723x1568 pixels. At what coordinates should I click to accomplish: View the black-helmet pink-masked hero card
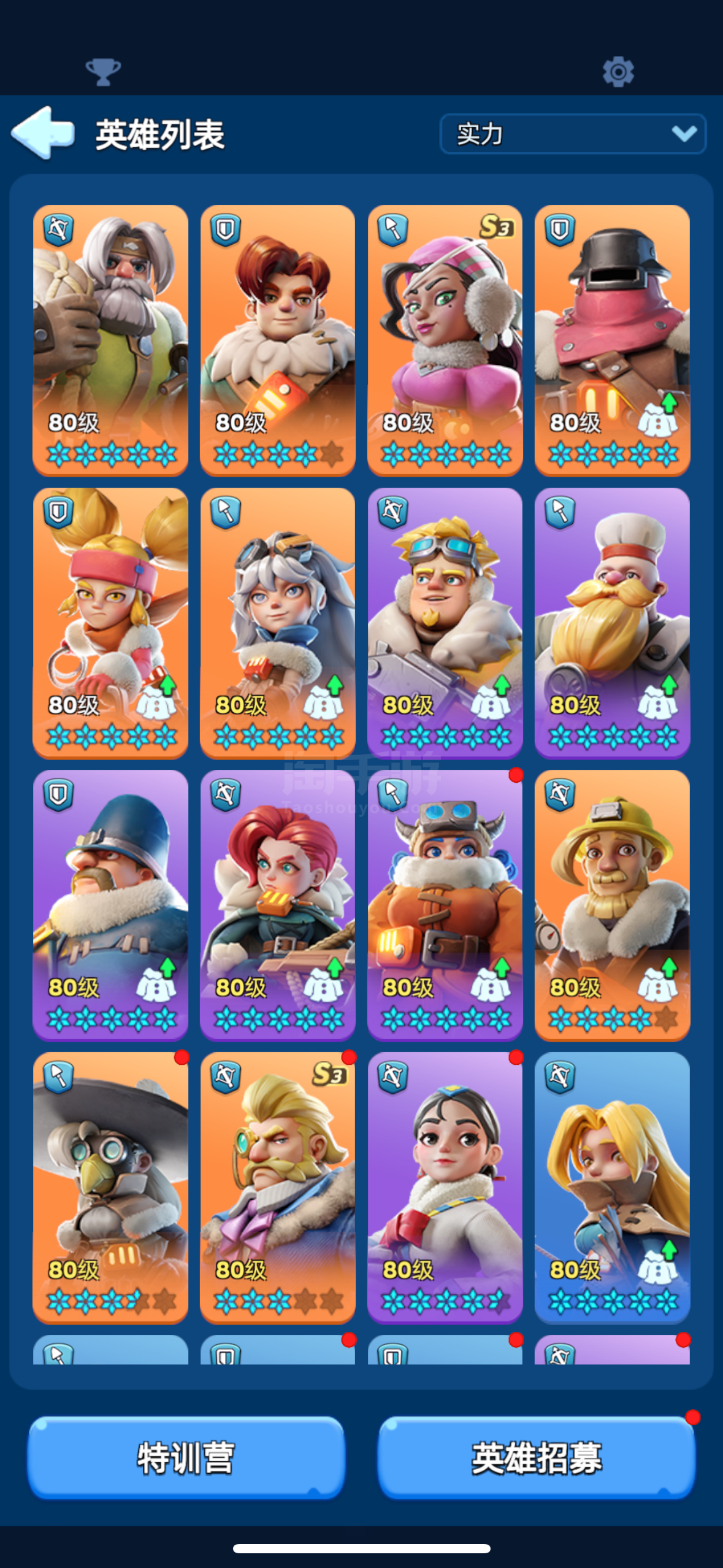(x=612, y=339)
